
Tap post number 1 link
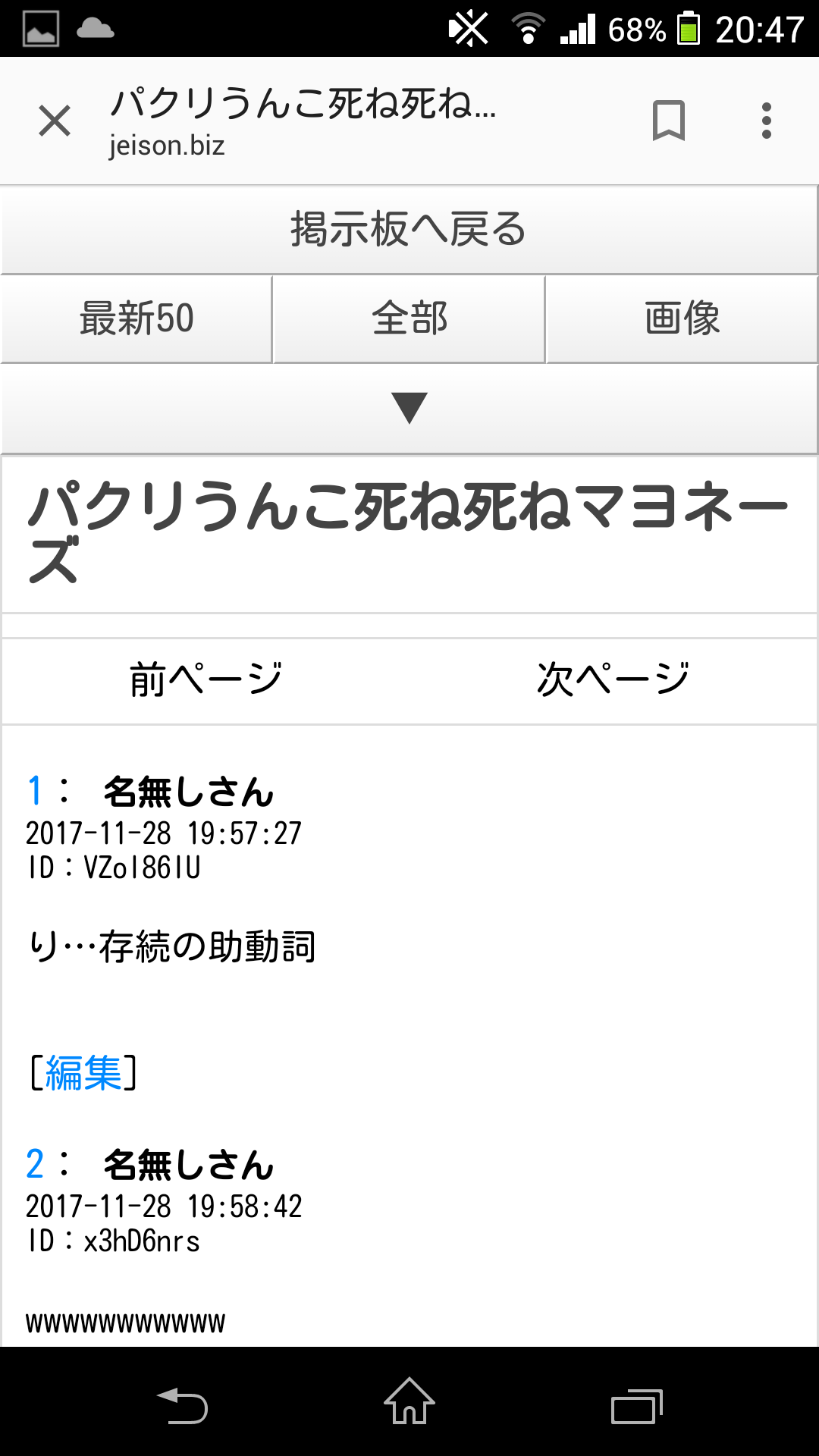pos(35,791)
